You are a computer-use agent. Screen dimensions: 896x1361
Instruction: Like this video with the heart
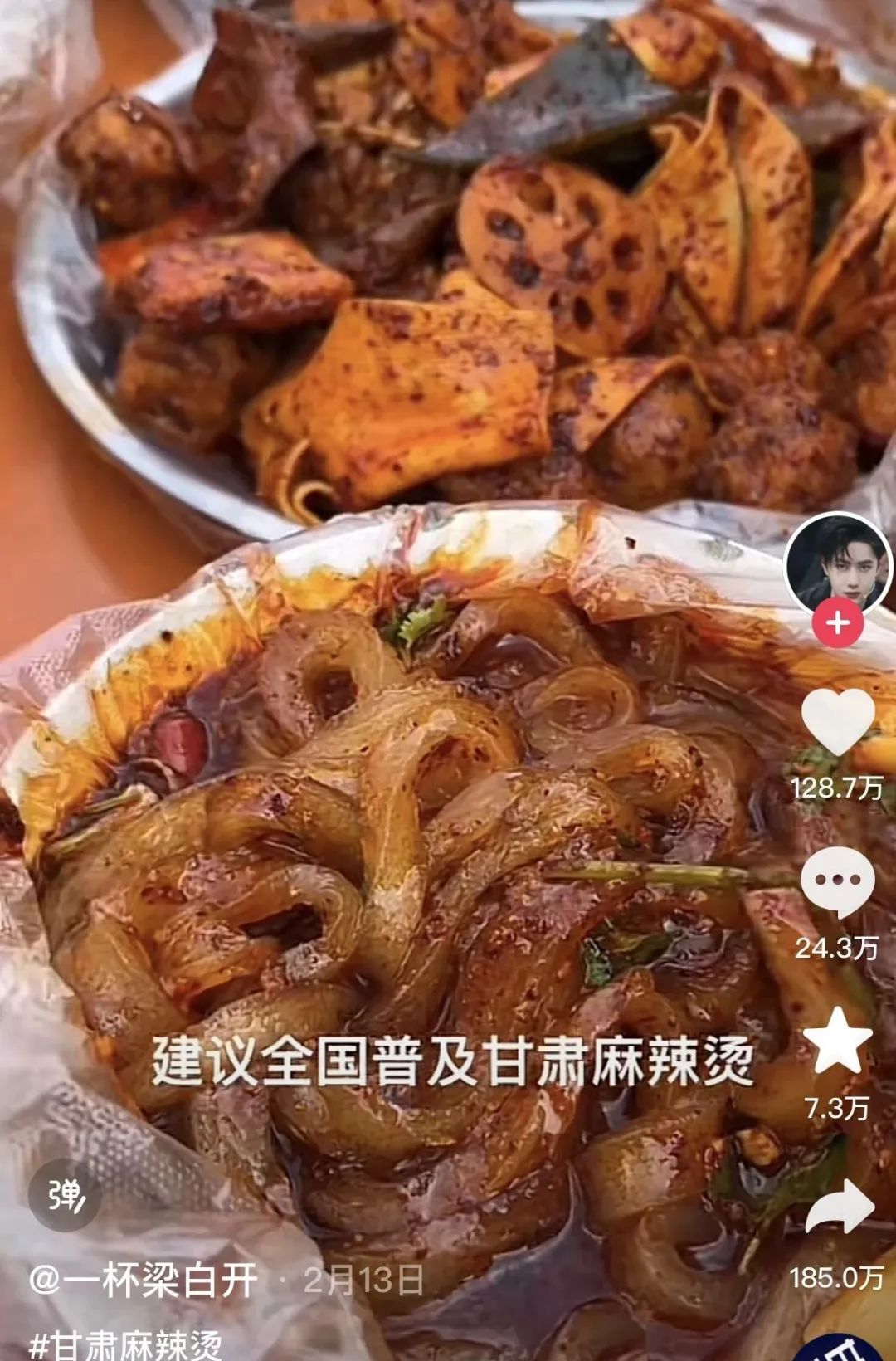coord(838,722)
